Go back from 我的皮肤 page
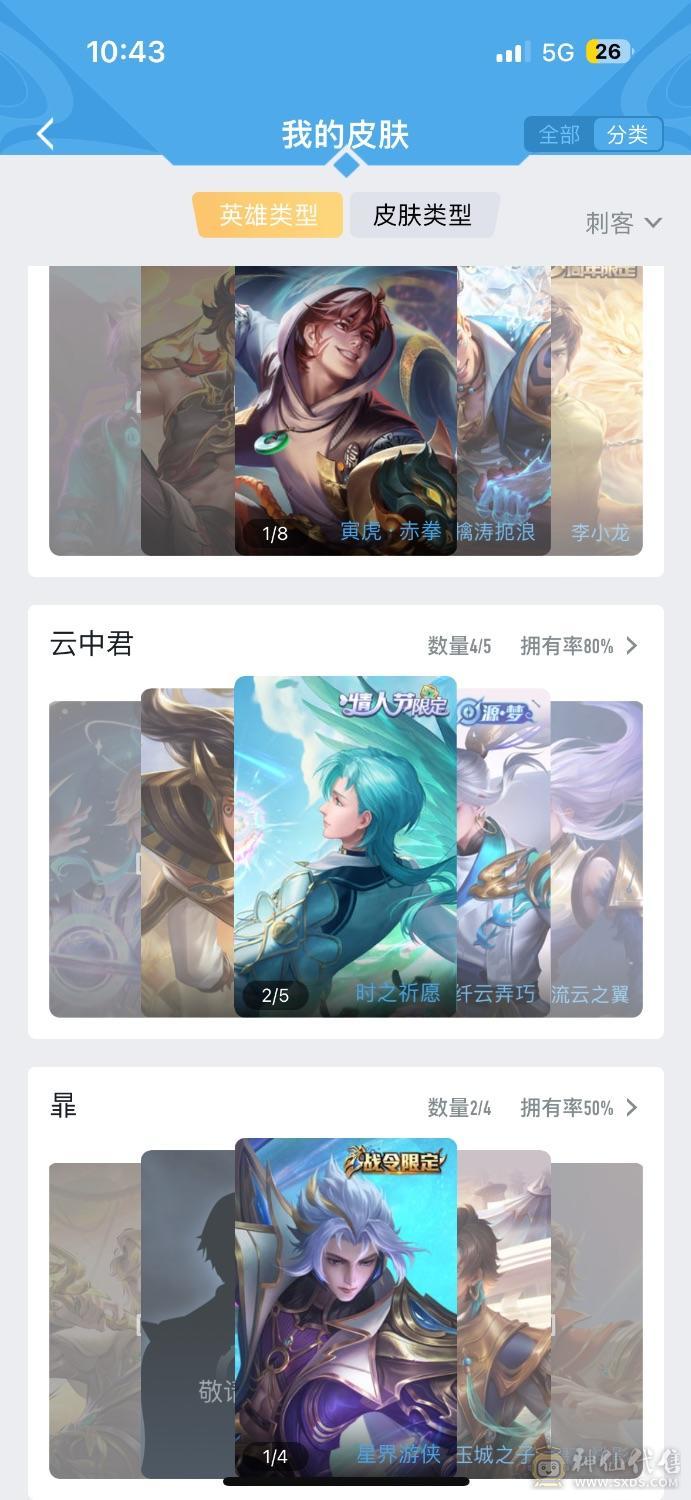Image resolution: width=691 pixels, height=1500 pixels. pos(45,135)
